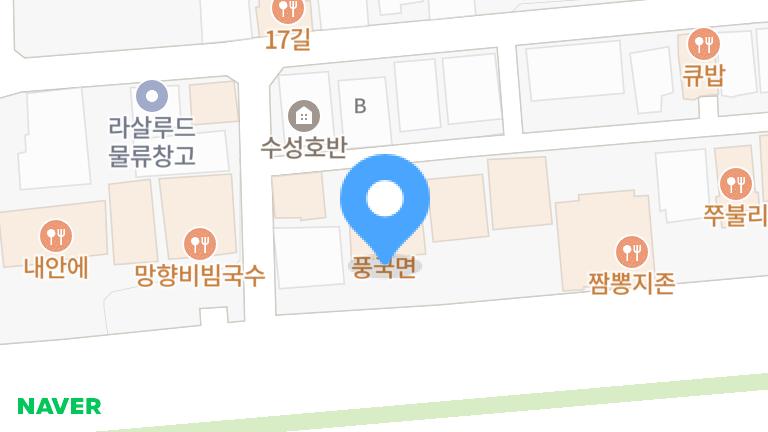The image size is (768, 432).
Task: Select the restaurant marker above 17길
Action: [x=289, y=11]
